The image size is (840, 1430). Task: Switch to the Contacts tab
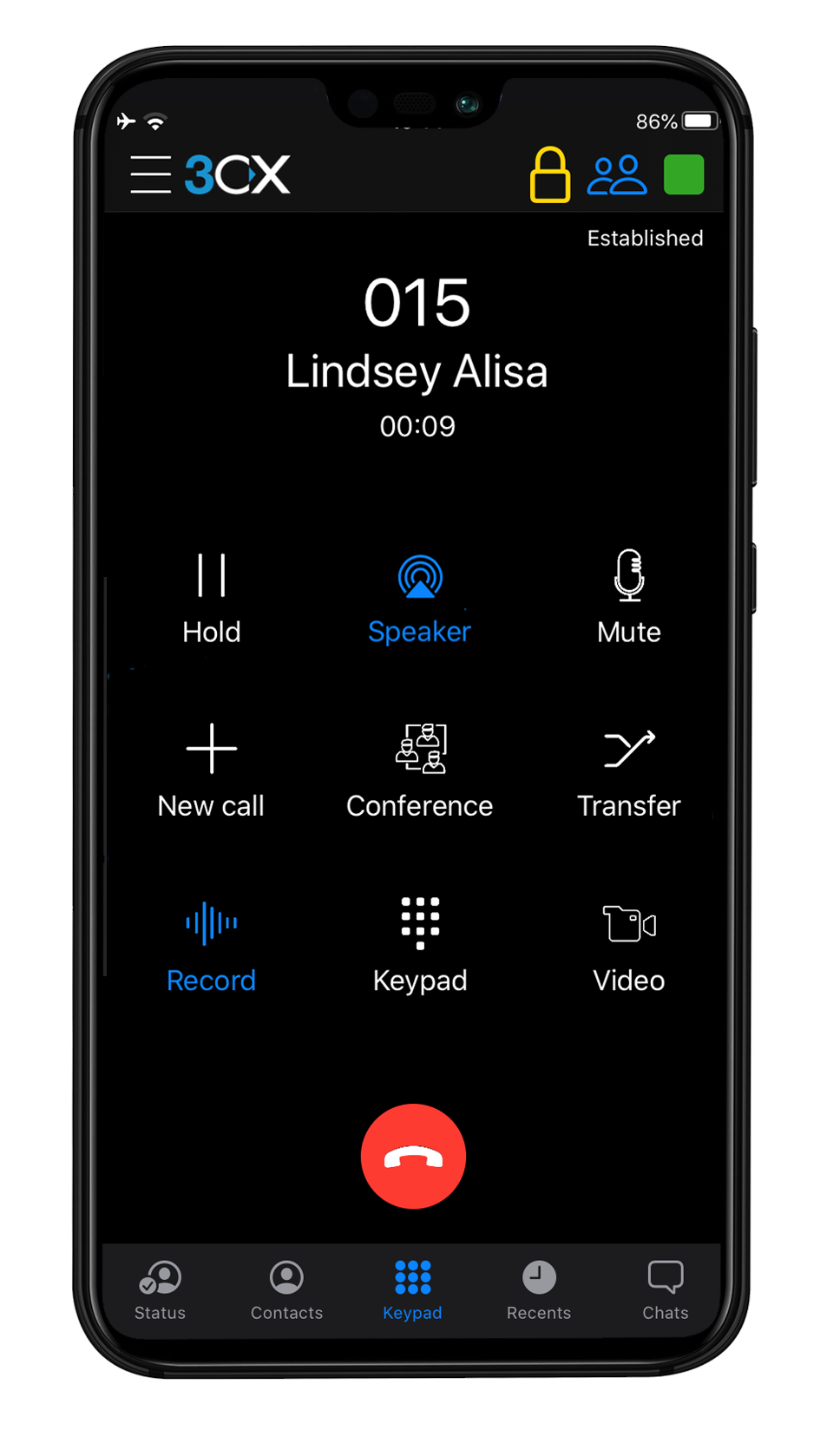pyautogui.click(x=286, y=1289)
